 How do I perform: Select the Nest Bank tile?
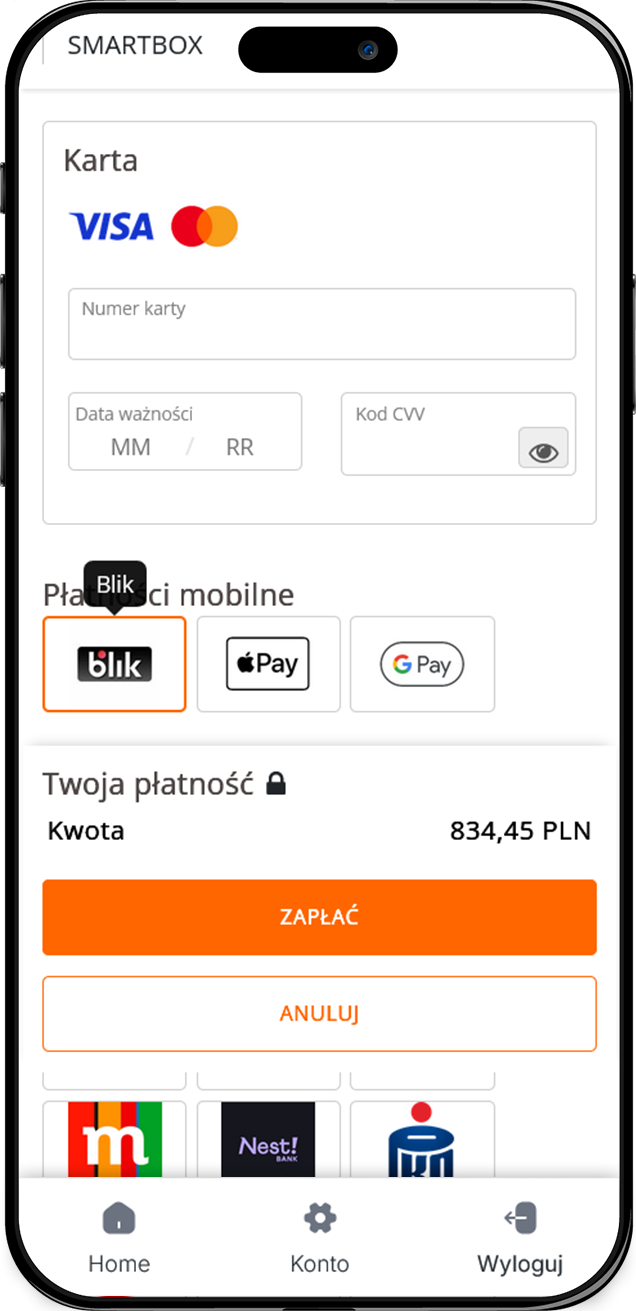(268, 1140)
